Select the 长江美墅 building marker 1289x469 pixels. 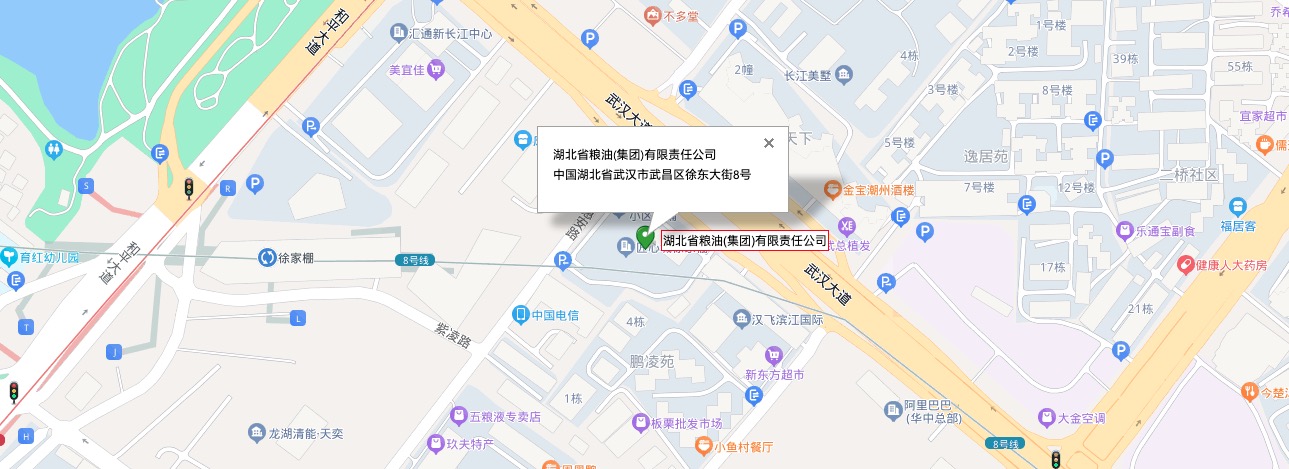(845, 74)
